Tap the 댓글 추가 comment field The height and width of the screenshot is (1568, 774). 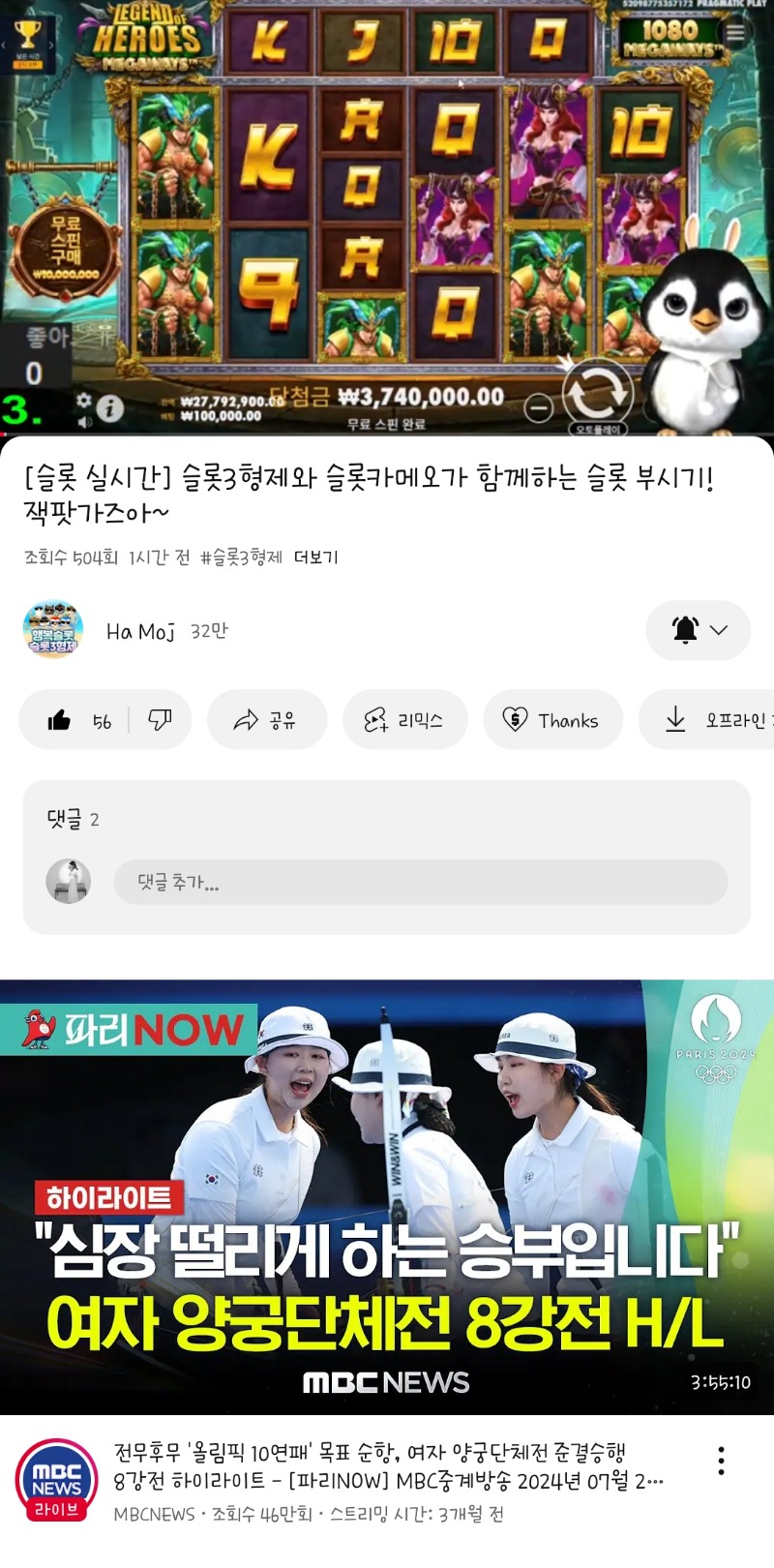[420, 882]
